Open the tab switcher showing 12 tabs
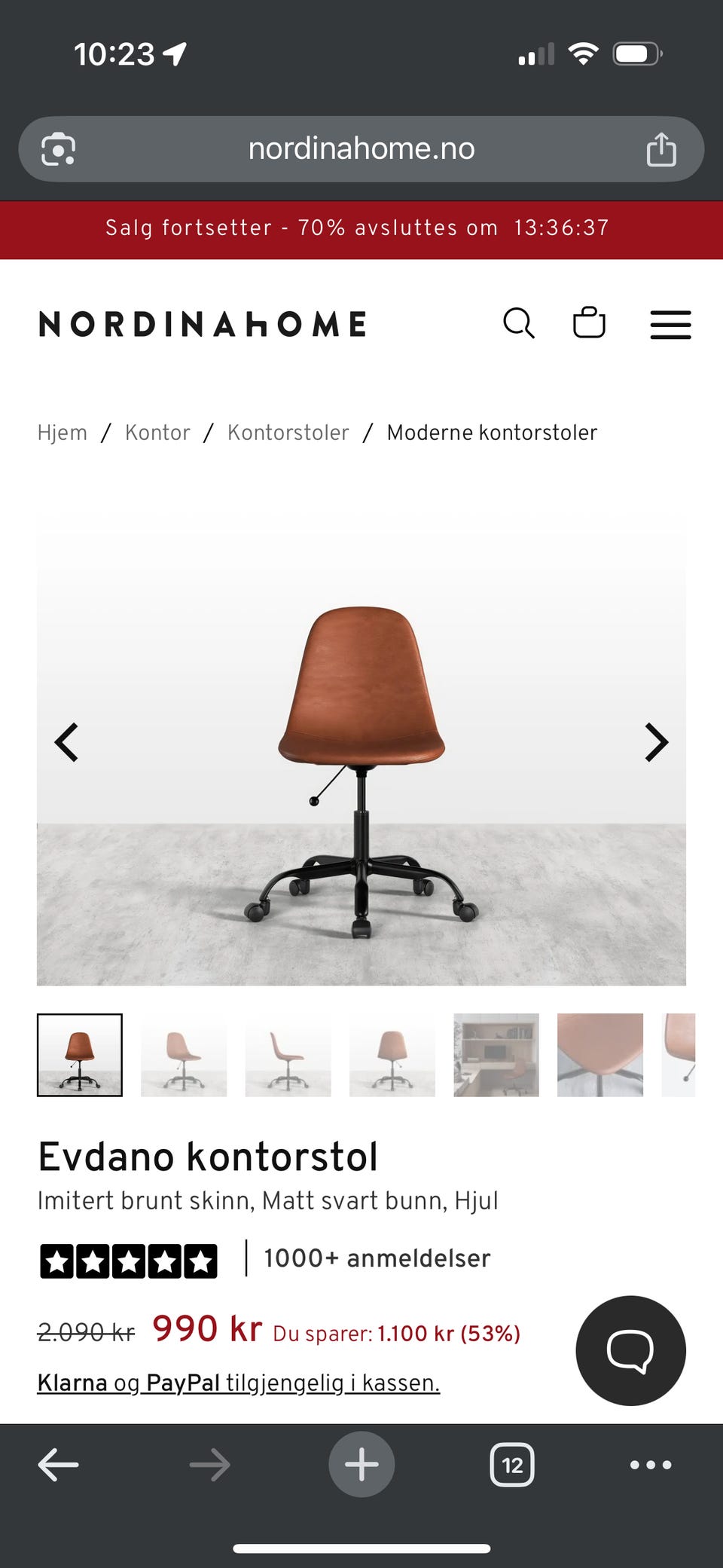Screen dimensions: 723x1568 [x=512, y=1464]
